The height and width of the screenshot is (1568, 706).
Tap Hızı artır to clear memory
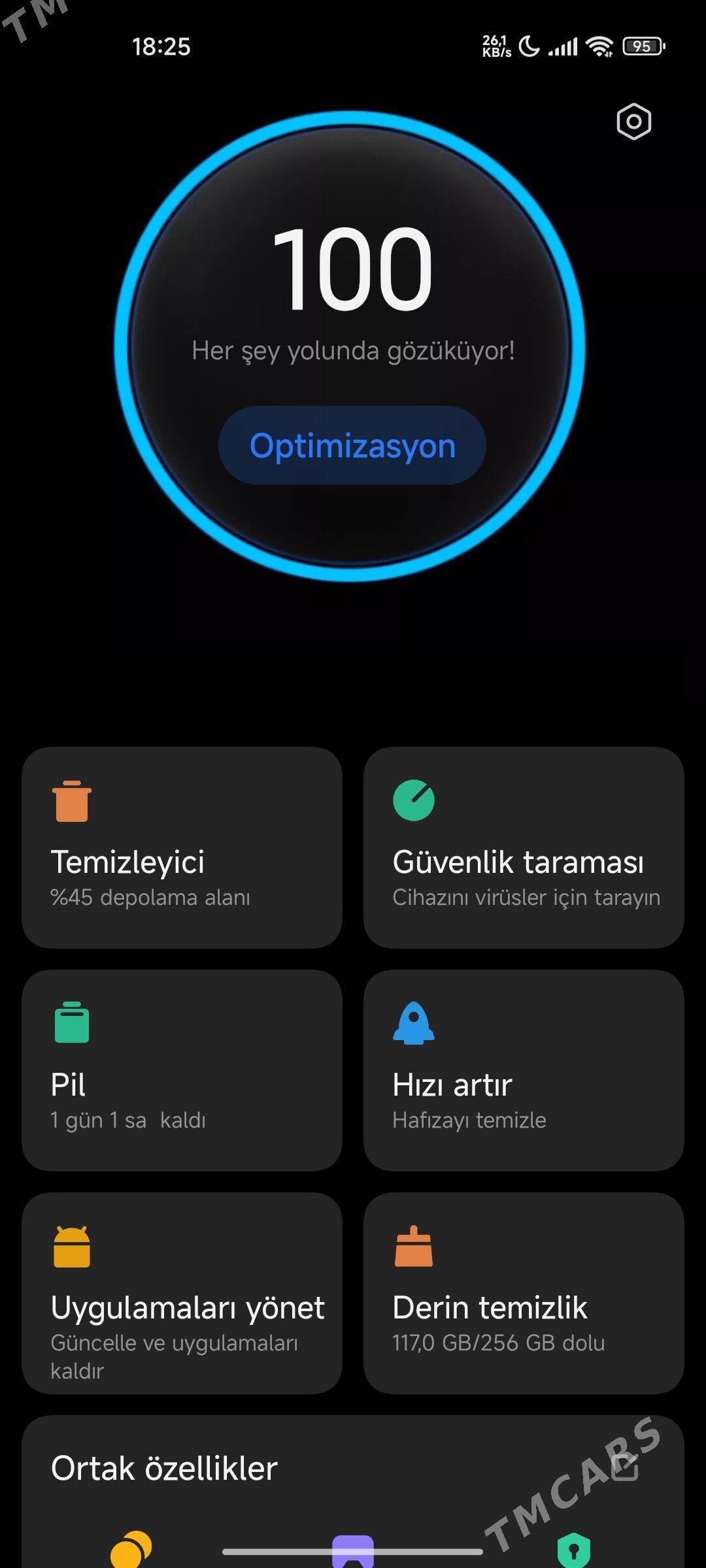point(524,1070)
